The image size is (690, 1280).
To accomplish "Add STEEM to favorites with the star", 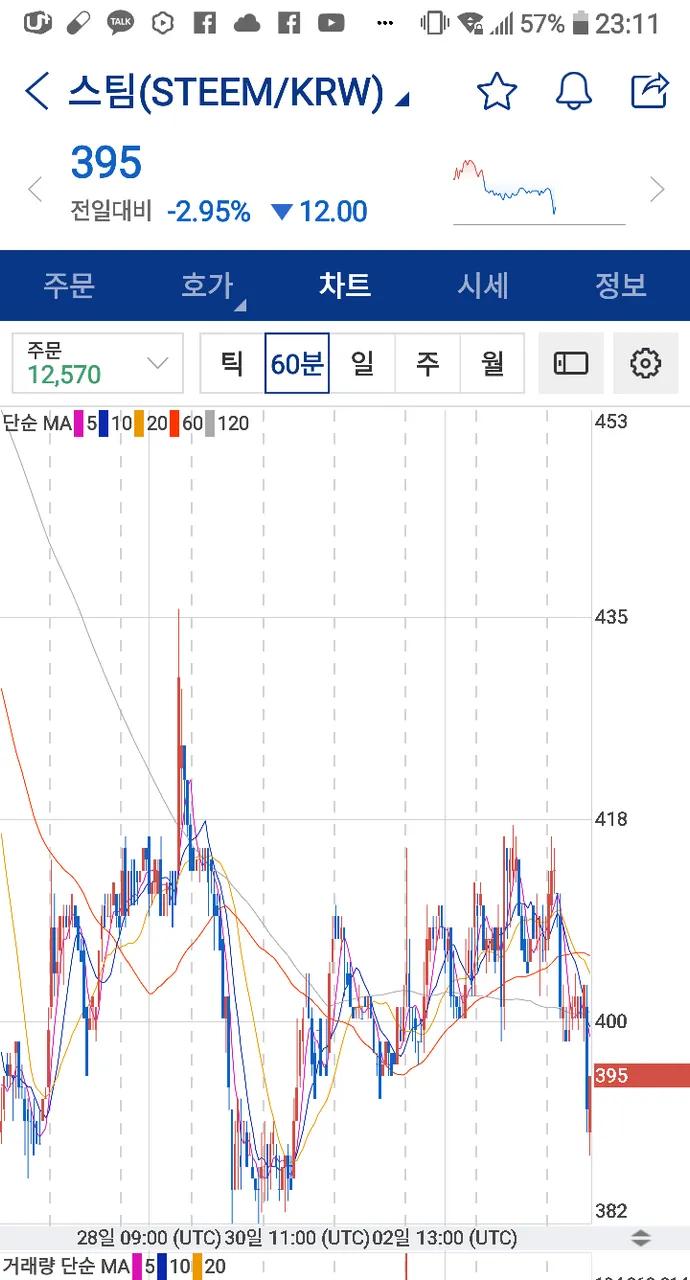I will [497, 92].
